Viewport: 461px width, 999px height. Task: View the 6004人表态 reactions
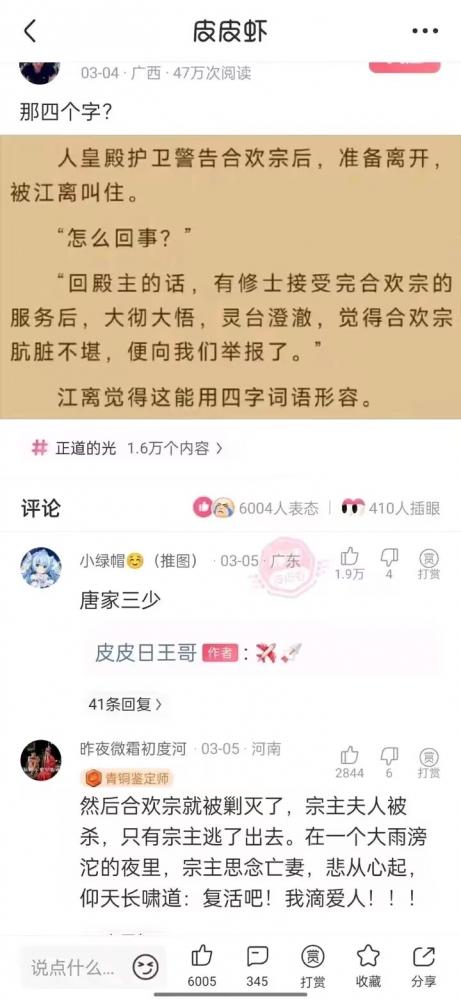256,508
